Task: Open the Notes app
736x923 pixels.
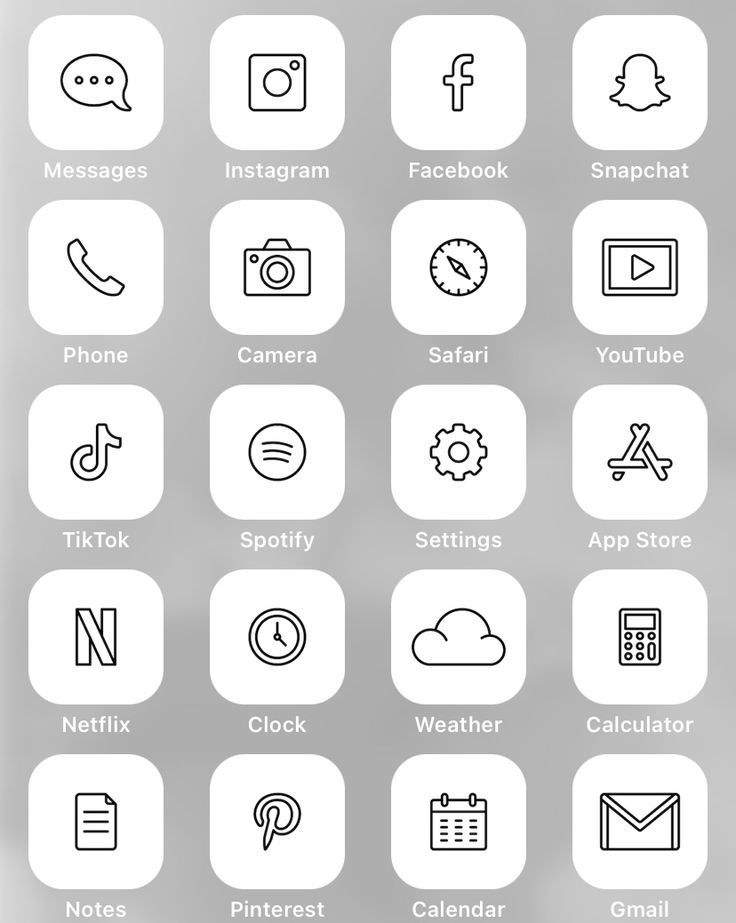Action: tap(95, 822)
